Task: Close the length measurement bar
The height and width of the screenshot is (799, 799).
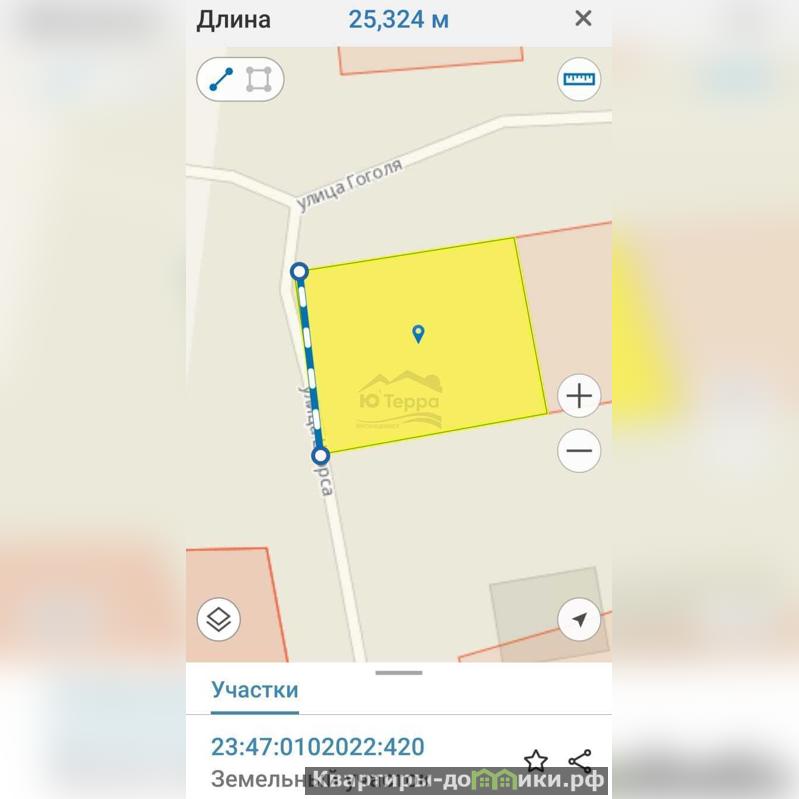Action: coord(583,18)
